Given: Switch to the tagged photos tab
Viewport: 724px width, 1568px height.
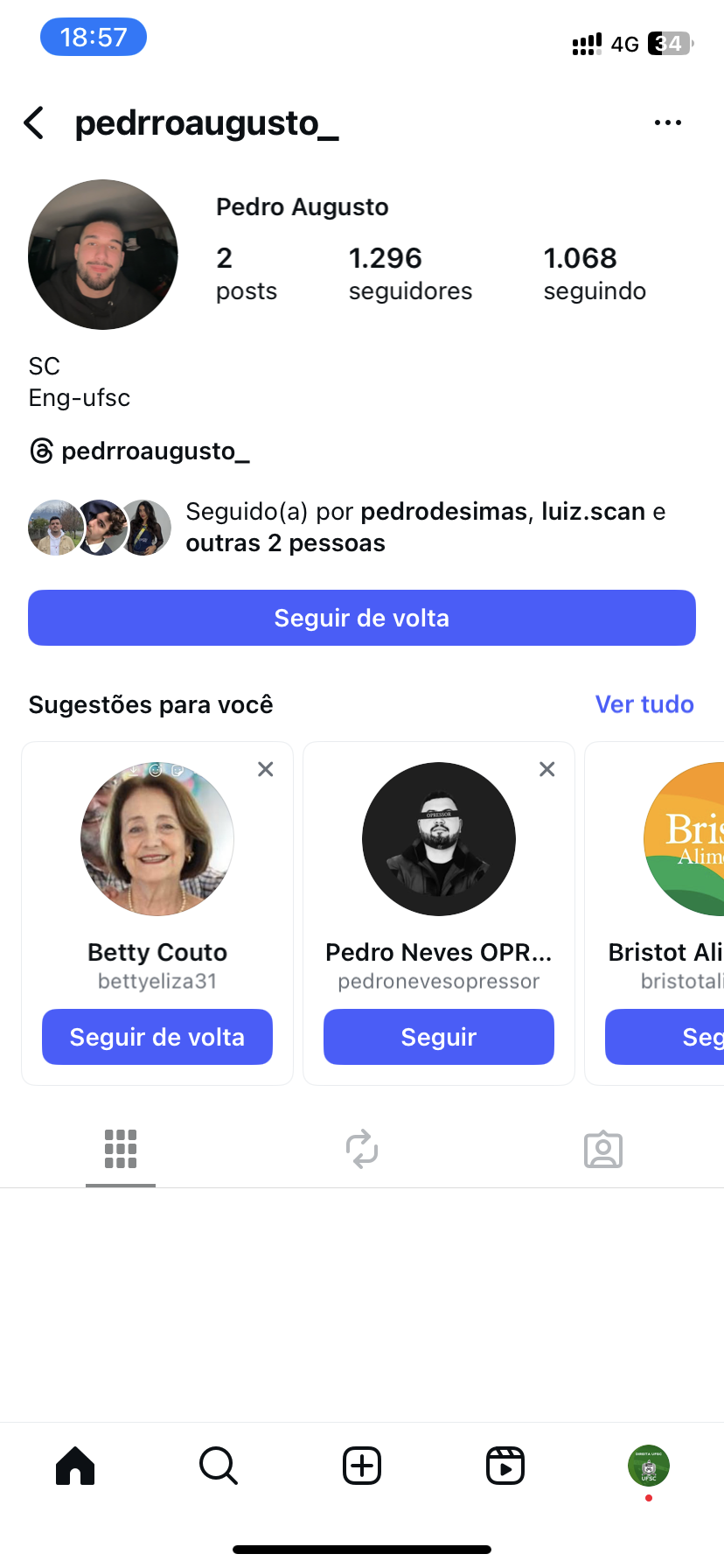Looking at the screenshot, I should point(603,1149).
